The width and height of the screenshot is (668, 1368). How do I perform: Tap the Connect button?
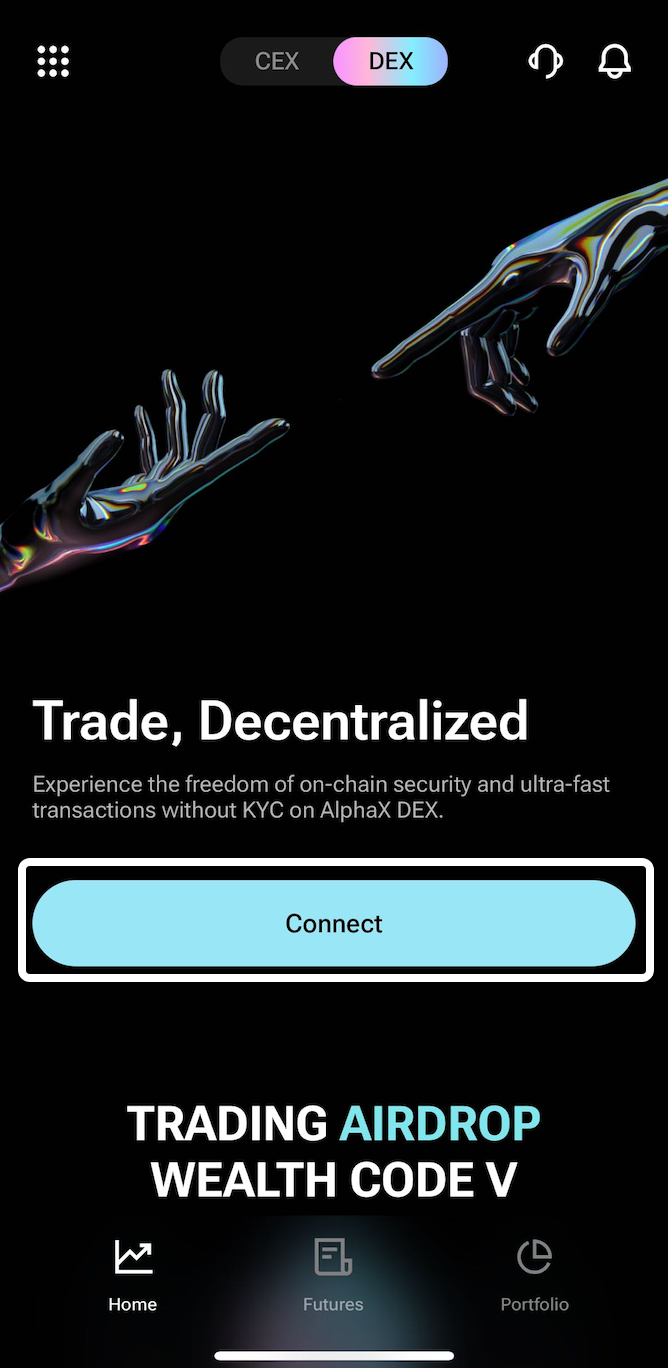pyautogui.click(x=334, y=923)
